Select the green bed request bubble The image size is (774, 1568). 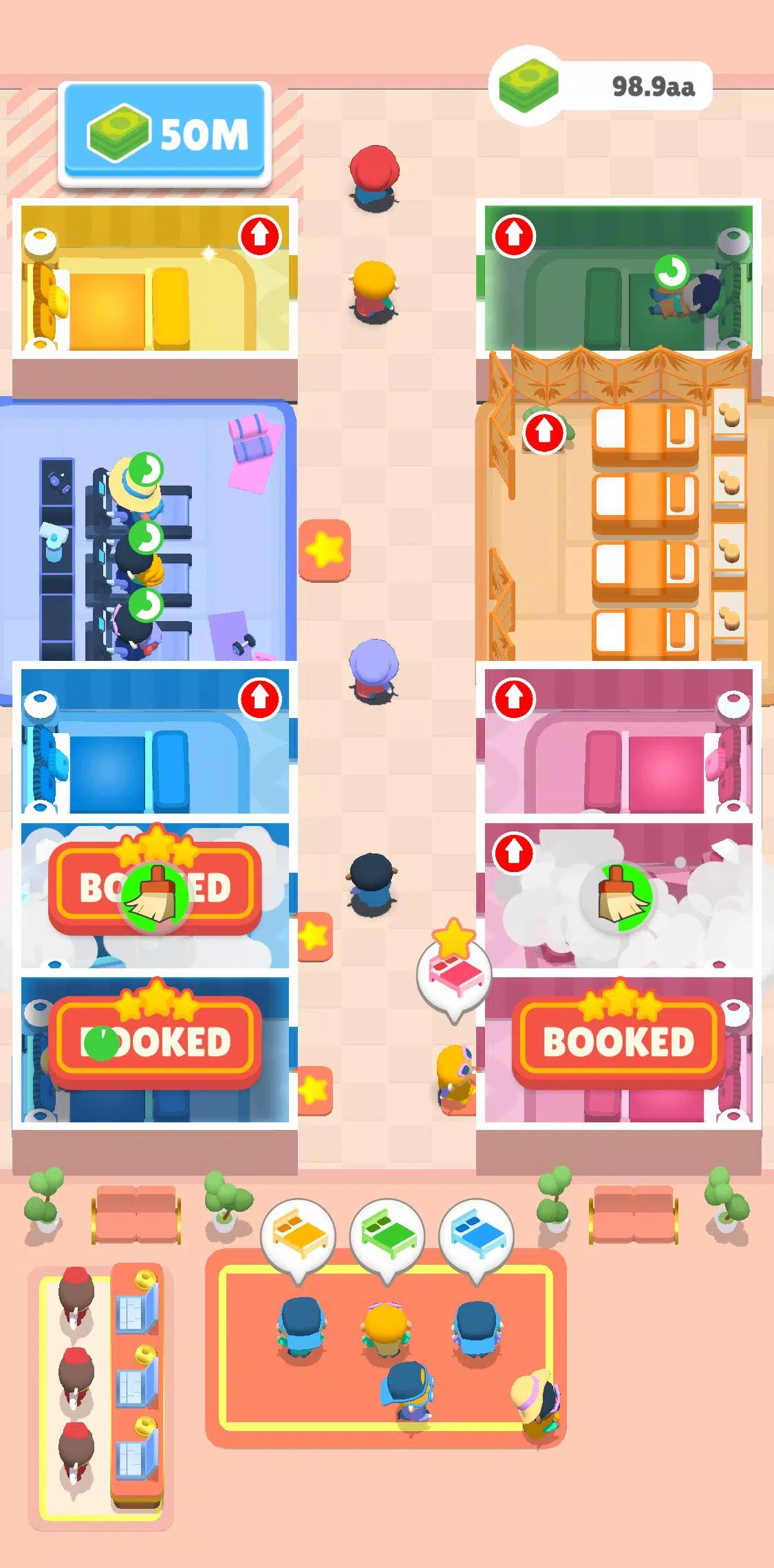coord(387,1235)
